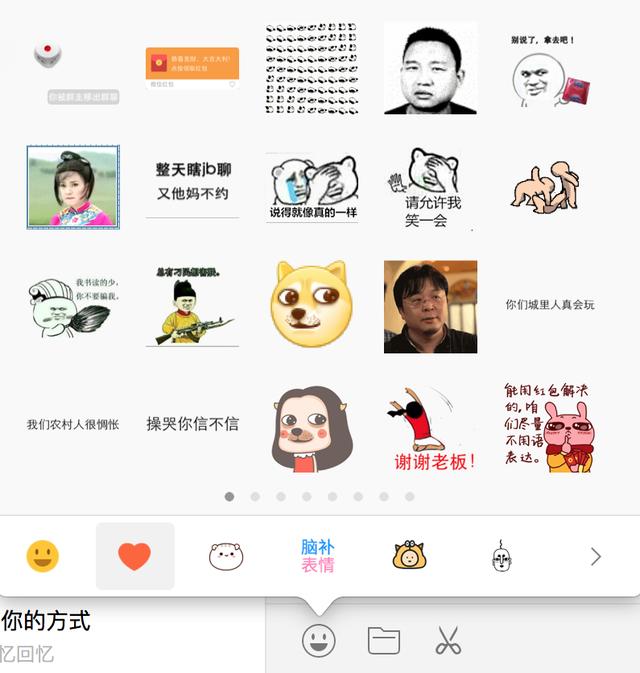Screen dimensions: 640x673
Task: Send the 操哭你信不信 text sticker
Action: pos(193,424)
